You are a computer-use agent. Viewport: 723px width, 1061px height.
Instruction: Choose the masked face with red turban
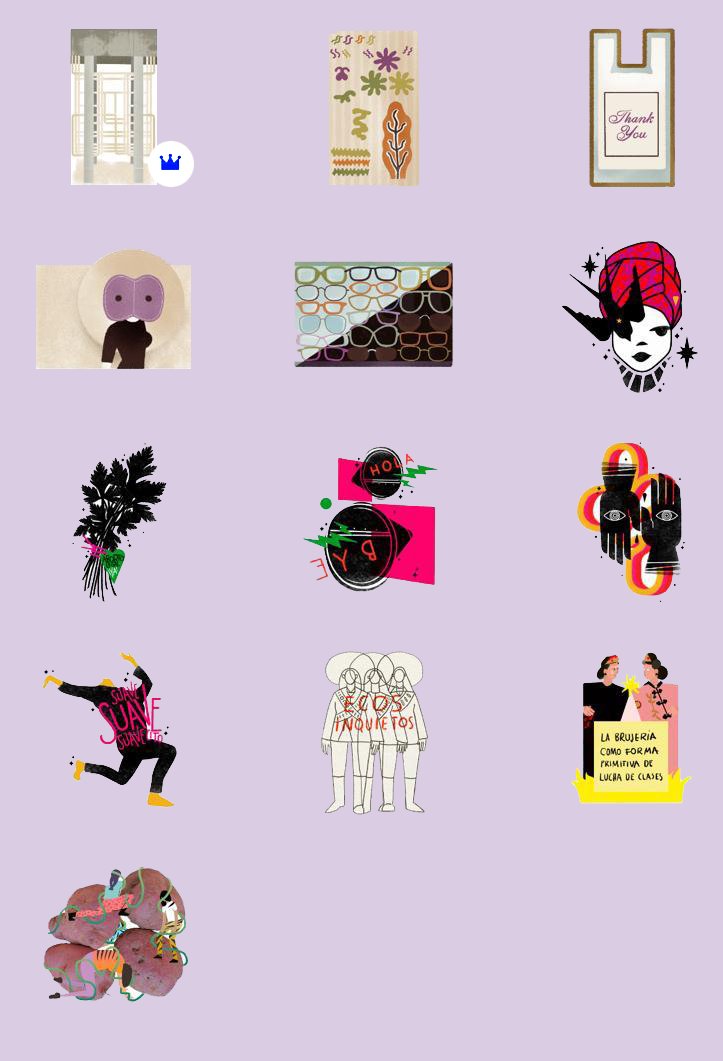coord(632,315)
